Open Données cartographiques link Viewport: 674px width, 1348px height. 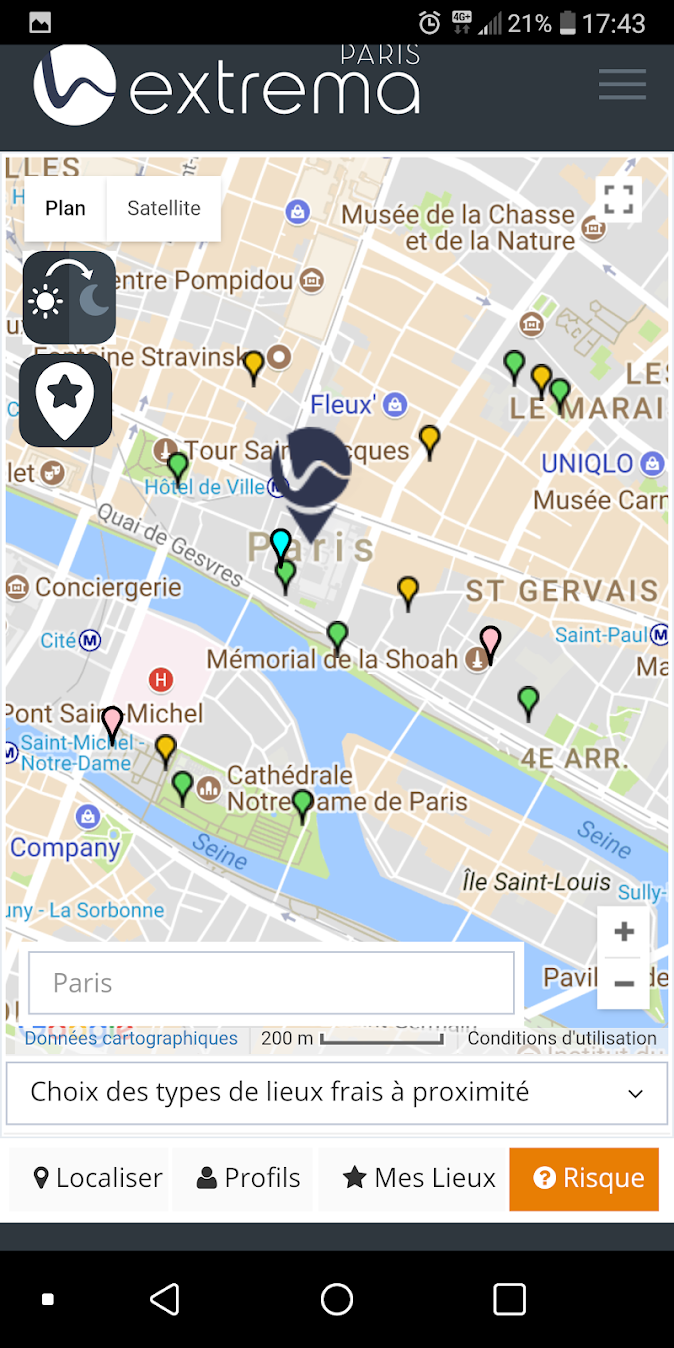tap(131, 1038)
